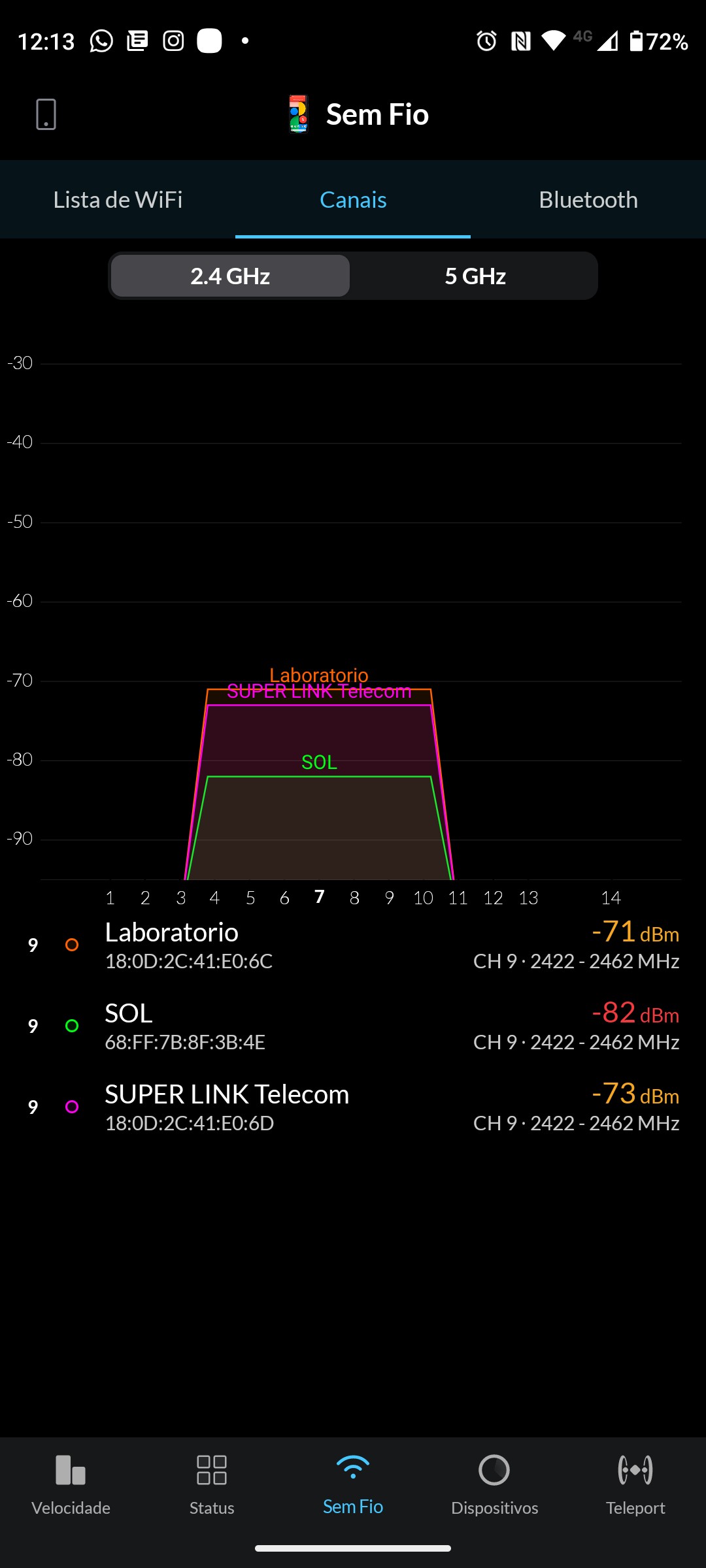Go to the Velocidade section
The width and height of the screenshot is (706, 1568).
pyautogui.click(x=71, y=1484)
